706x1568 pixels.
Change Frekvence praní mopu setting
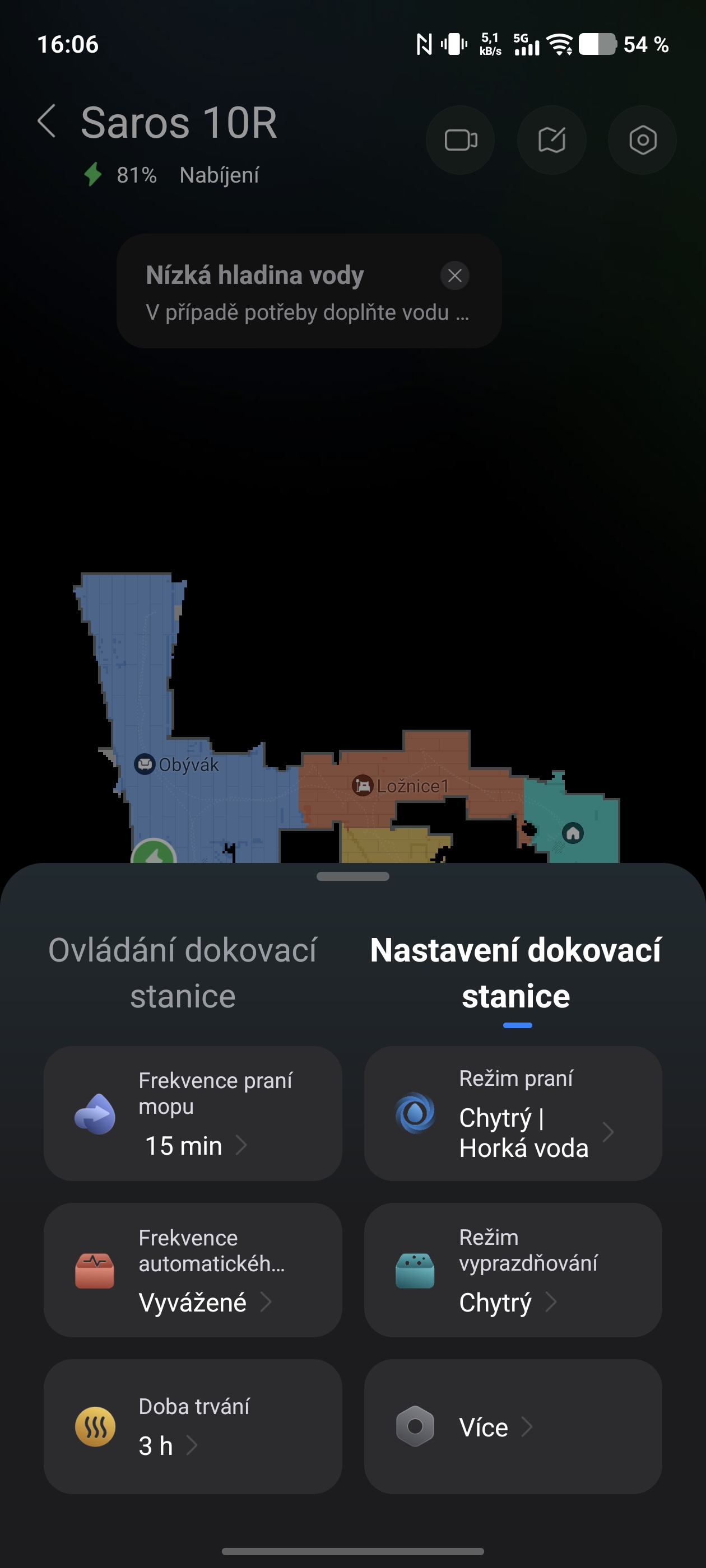pyautogui.click(x=193, y=1113)
